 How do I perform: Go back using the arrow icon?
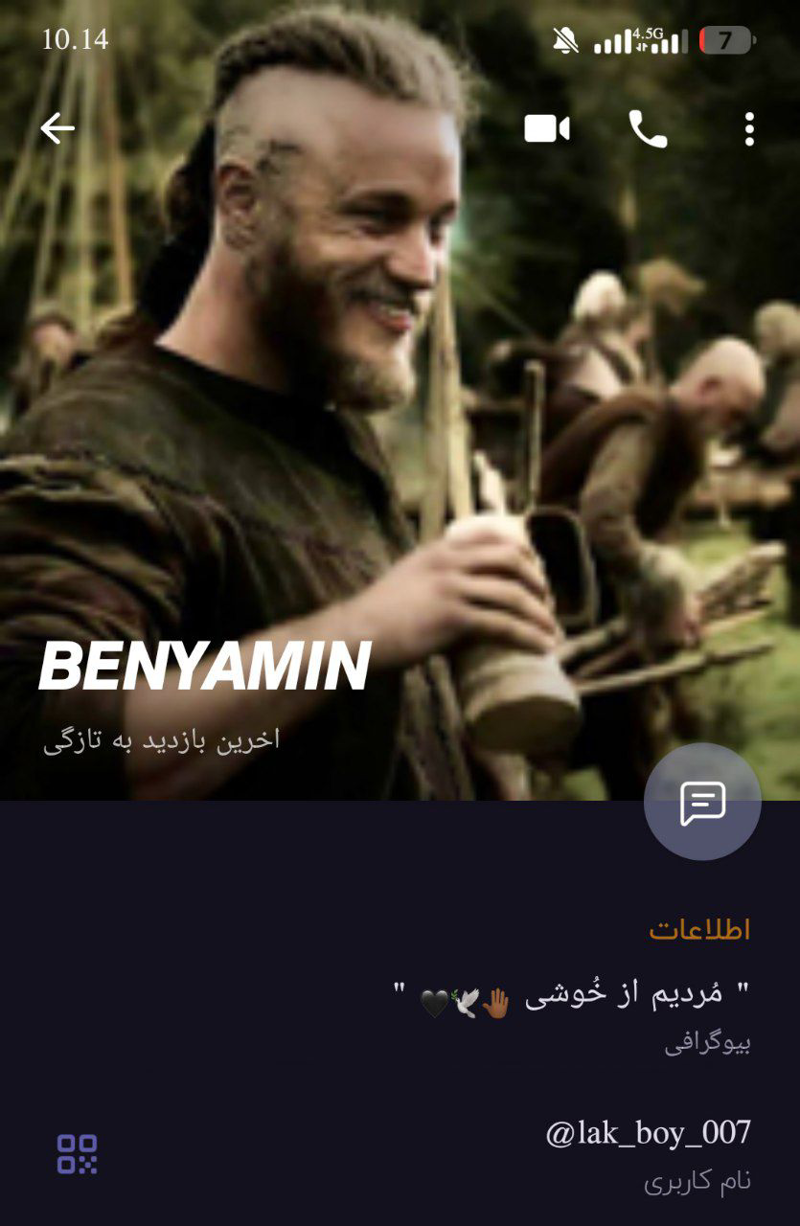58,128
